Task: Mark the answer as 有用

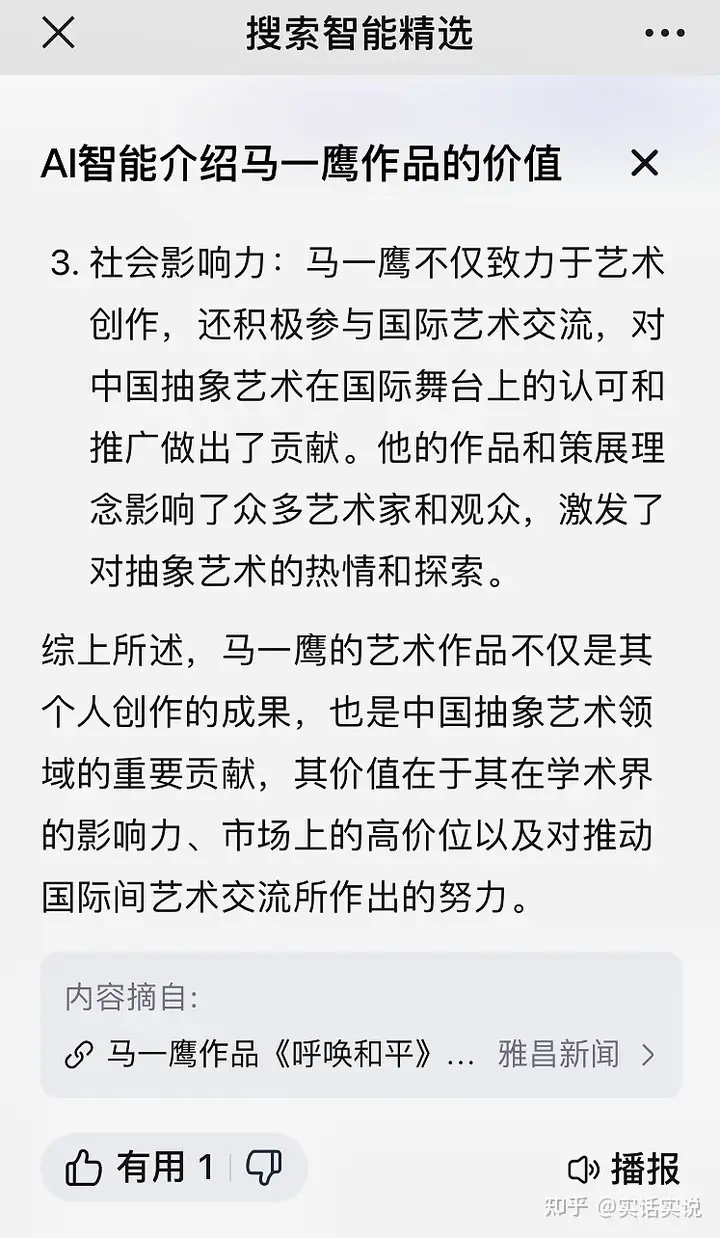Action: (x=138, y=1167)
